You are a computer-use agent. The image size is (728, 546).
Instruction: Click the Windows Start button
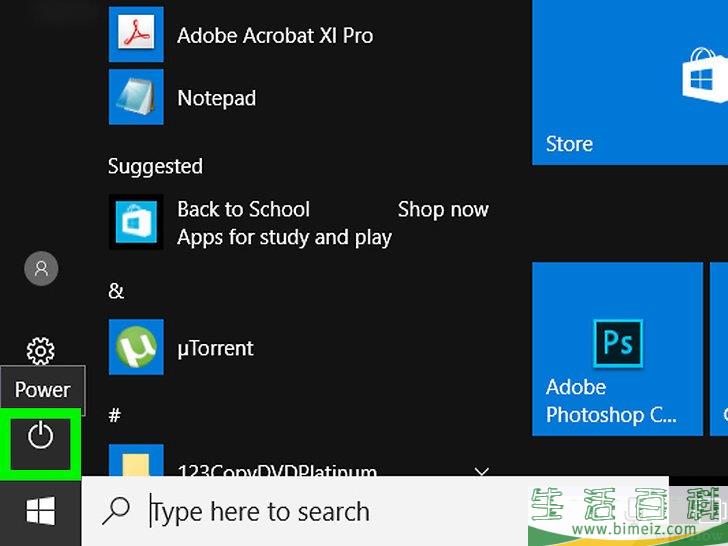point(40,512)
